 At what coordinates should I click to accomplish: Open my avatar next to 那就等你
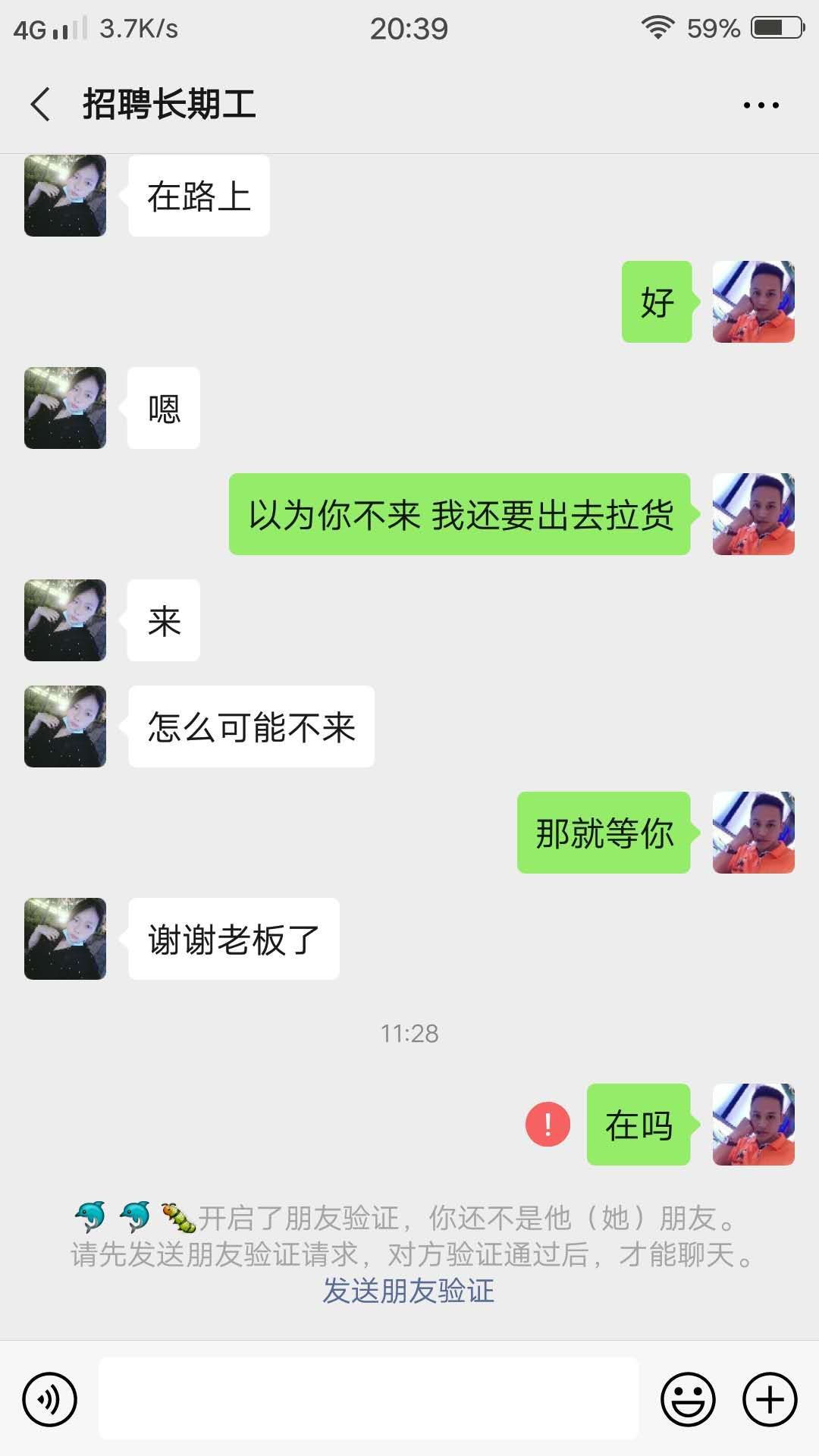(753, 833)
